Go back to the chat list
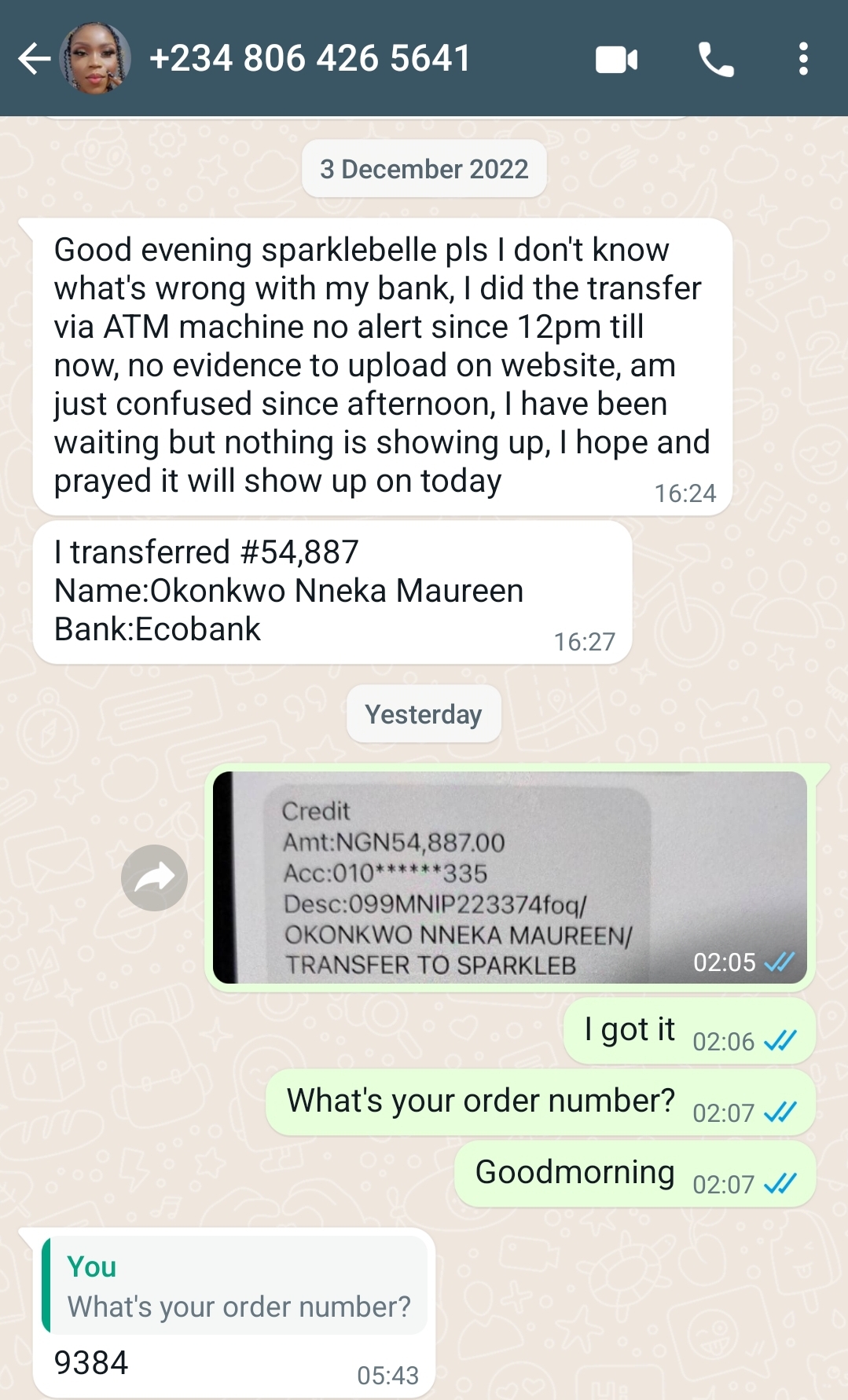The image size is (848, 1400). tap(33, 59)
